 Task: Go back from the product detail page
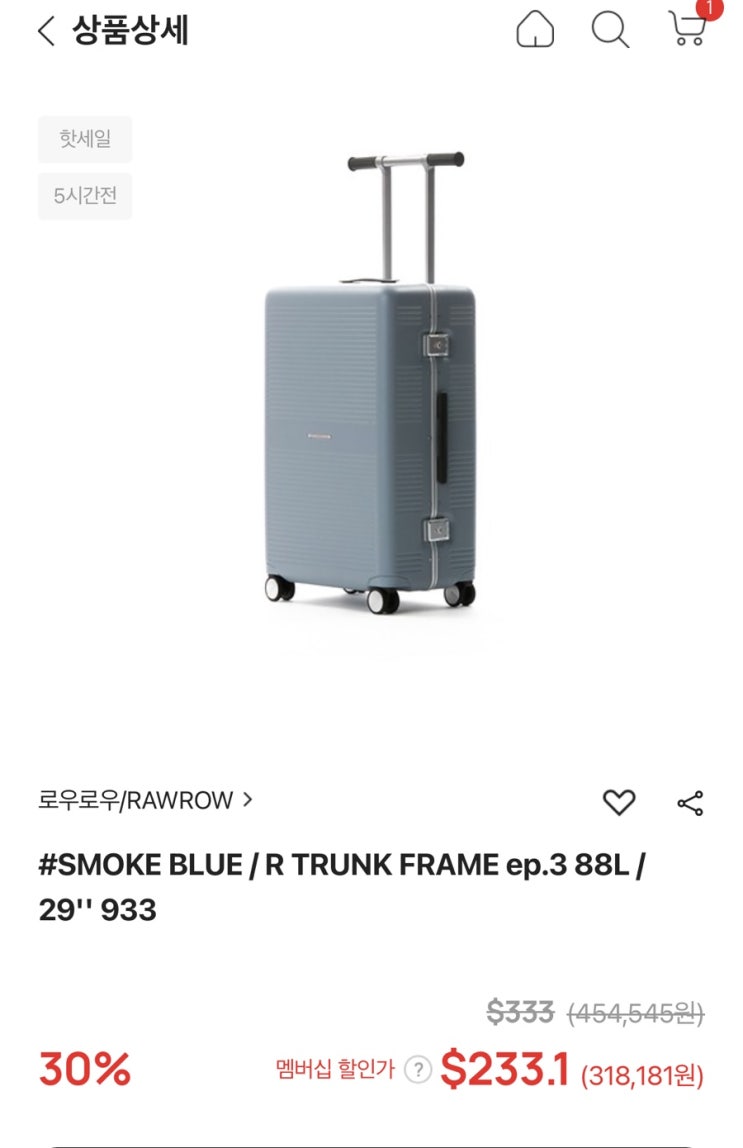pos(46,31)
